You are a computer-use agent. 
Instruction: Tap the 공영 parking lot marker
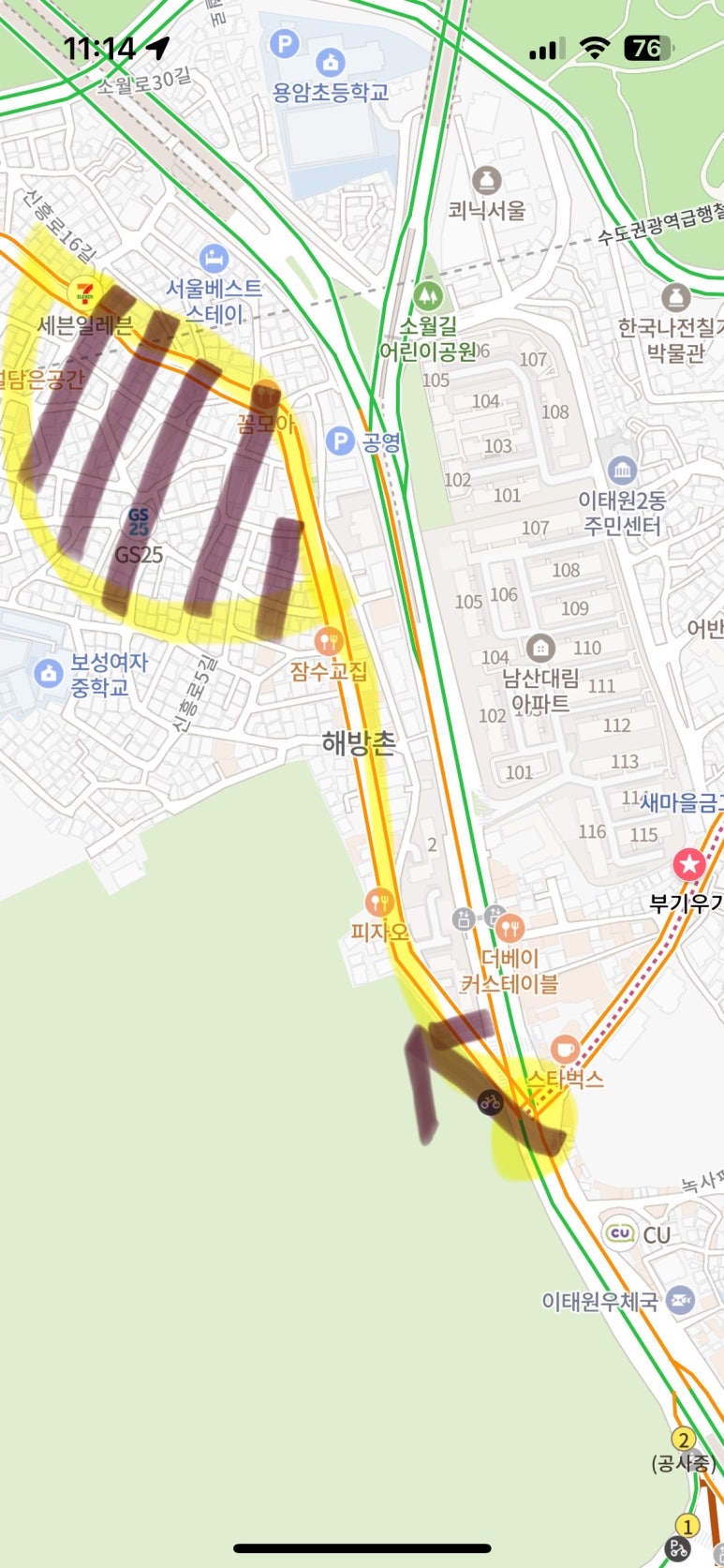coord(340,441)
